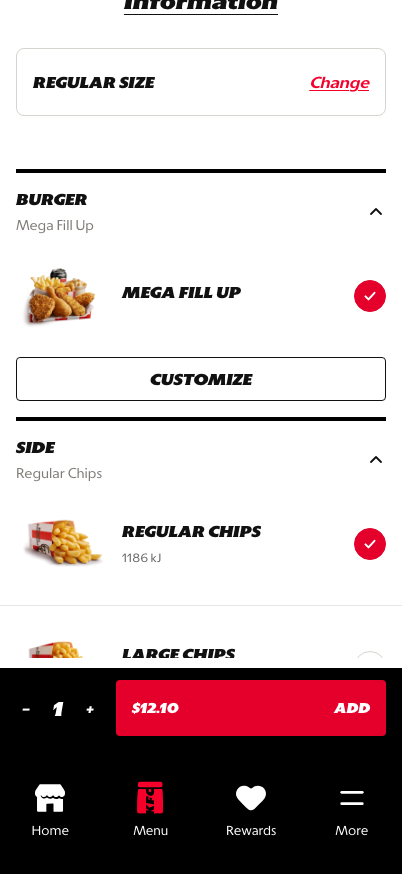Go to the Home tab

[x=50, y=809]
